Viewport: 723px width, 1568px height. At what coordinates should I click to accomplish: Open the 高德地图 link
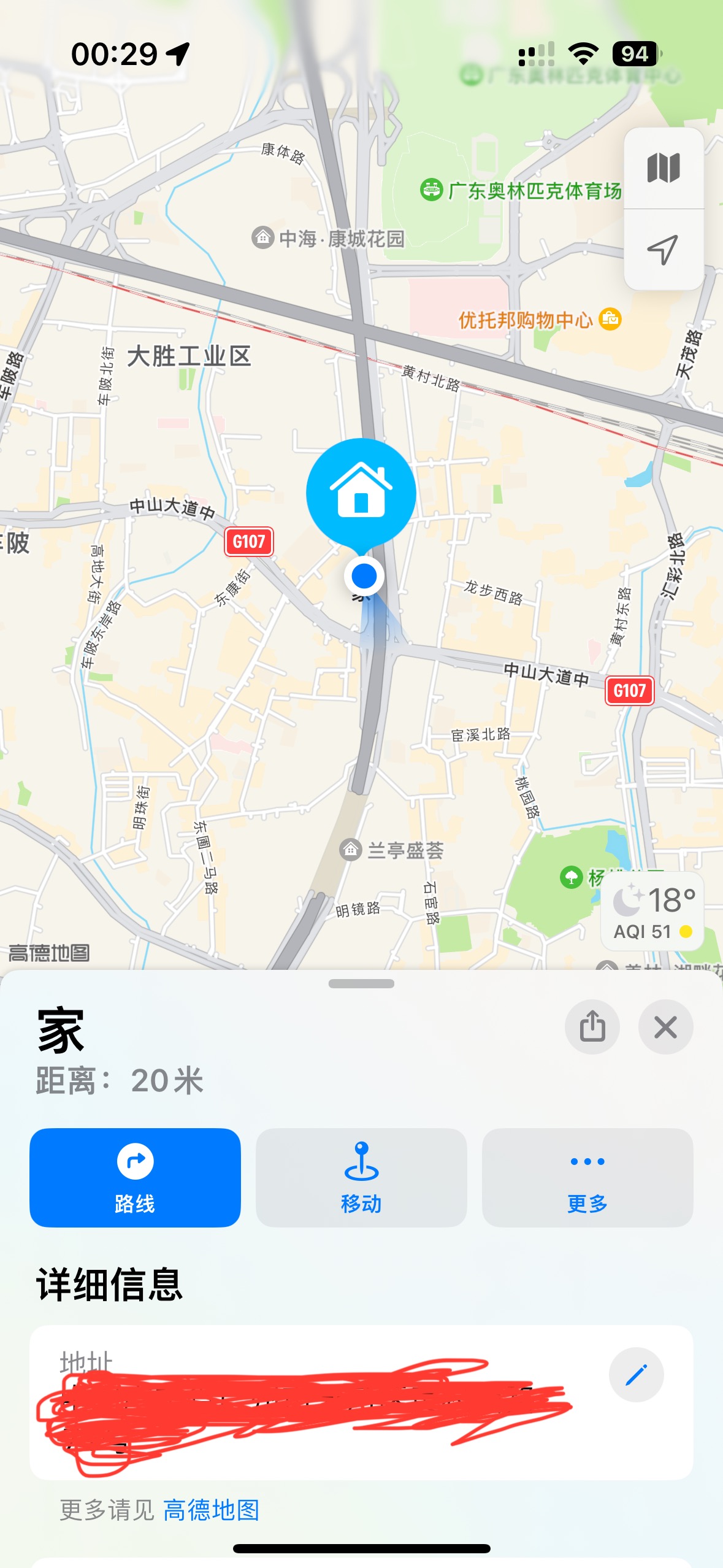(x=212, y=1510)
